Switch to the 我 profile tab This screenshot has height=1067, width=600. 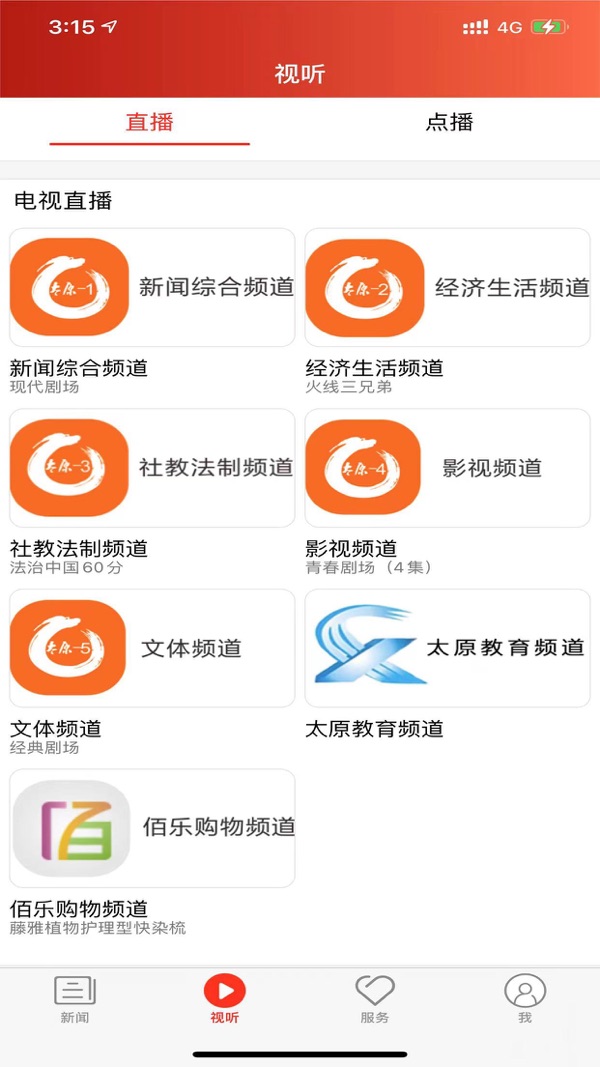click(524, 999)
